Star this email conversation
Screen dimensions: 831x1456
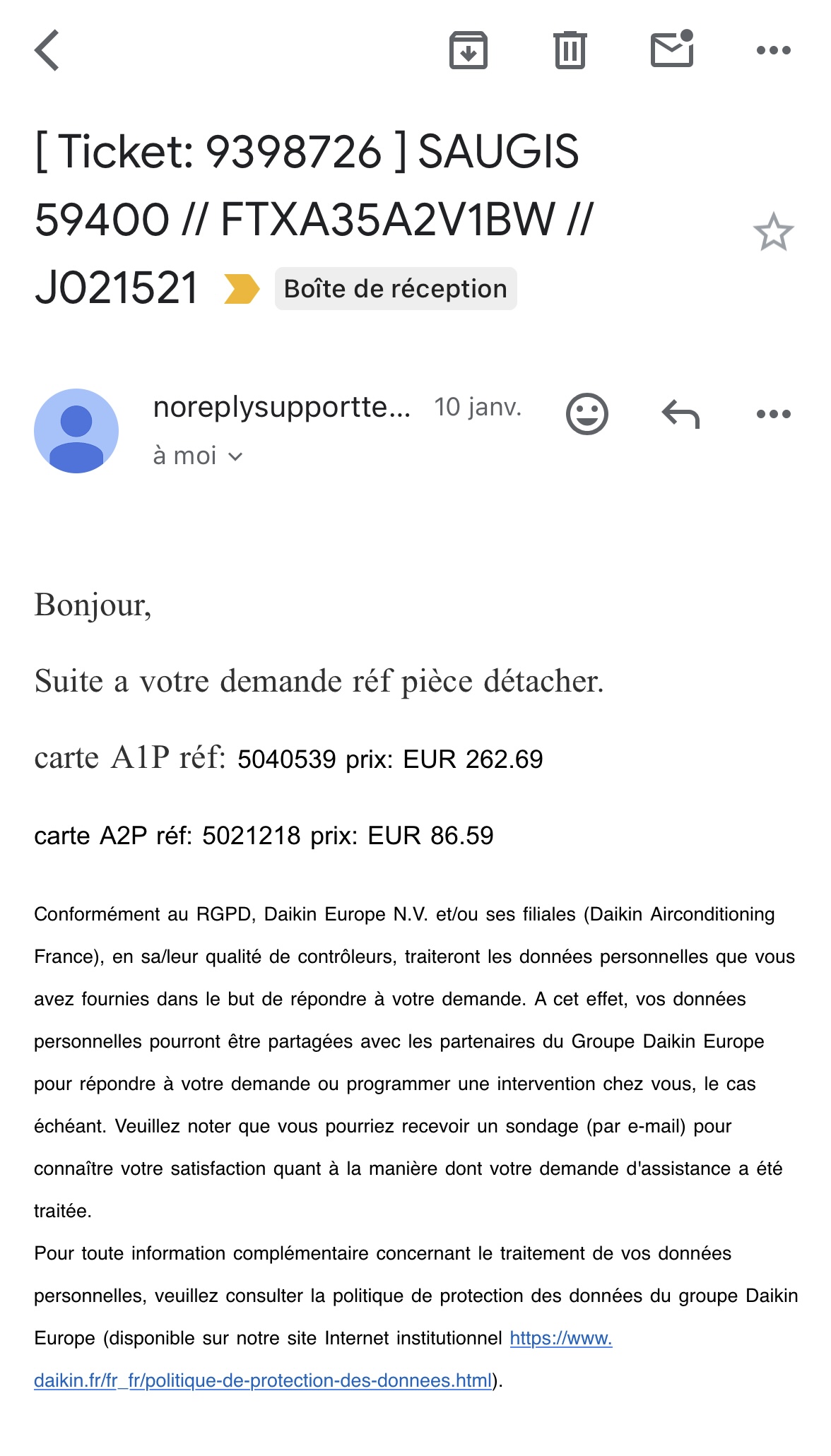(773, 232)
